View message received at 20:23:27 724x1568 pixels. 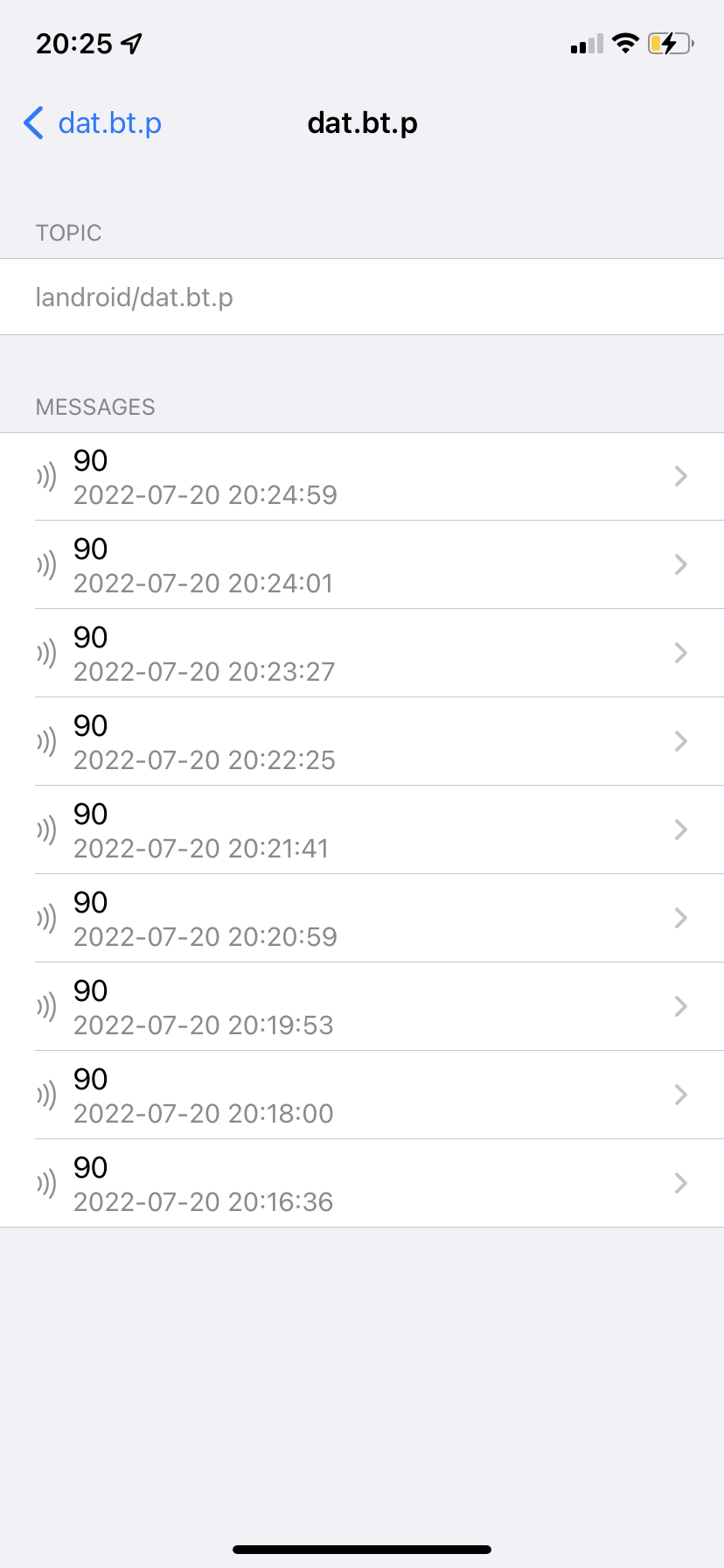(362, 654)
